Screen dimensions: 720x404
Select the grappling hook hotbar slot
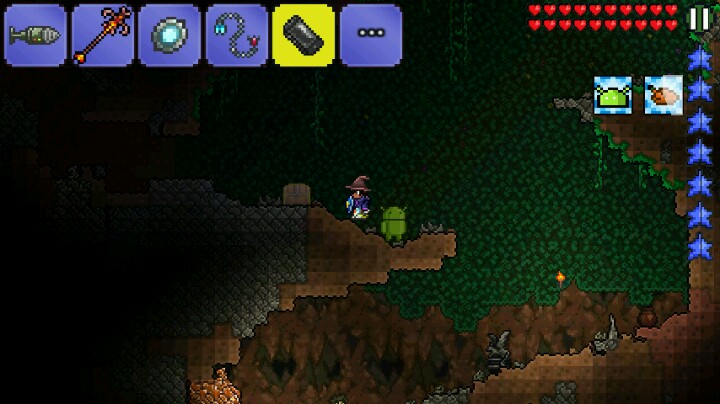[x=236, y=35]
